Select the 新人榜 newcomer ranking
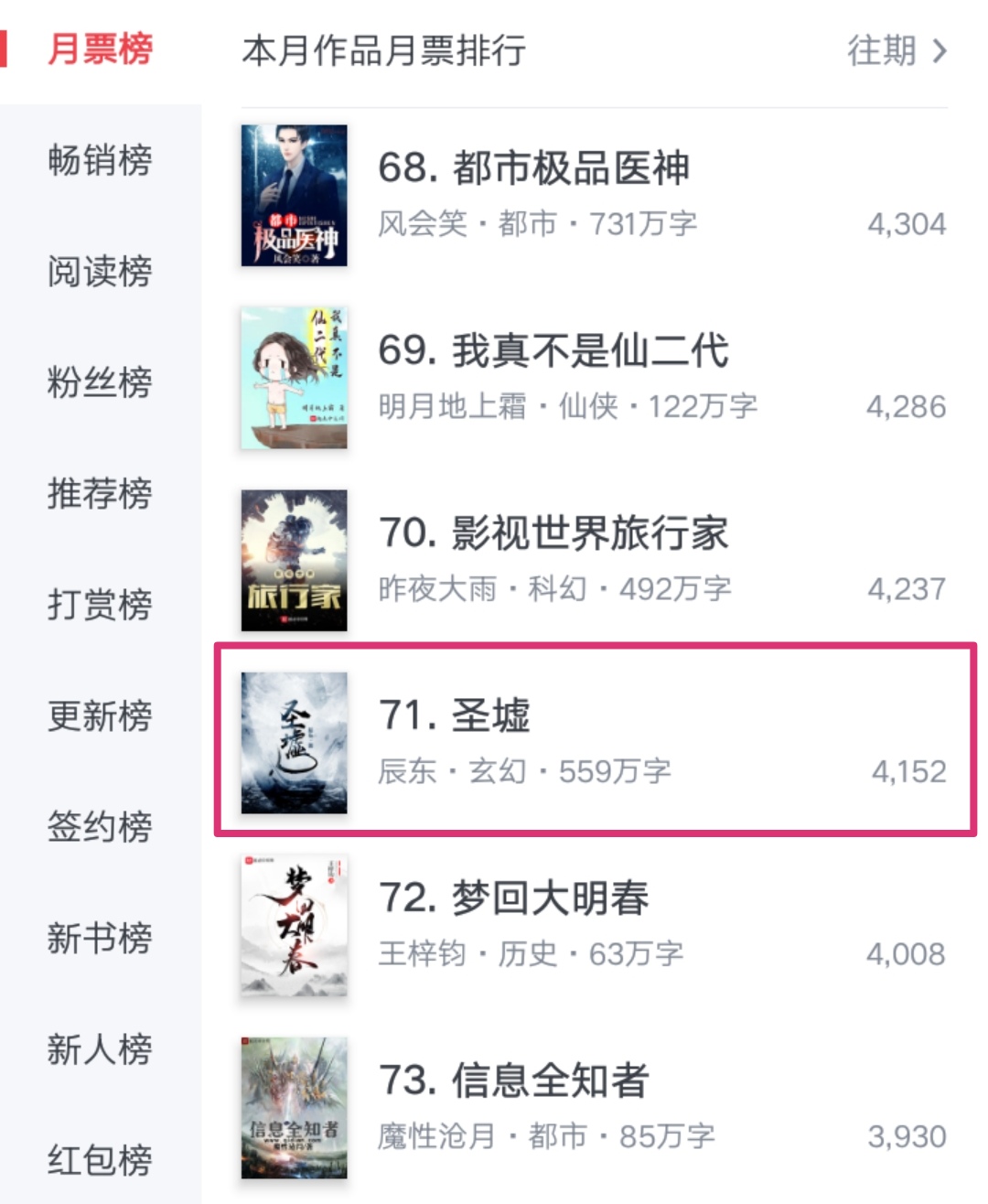 tap(97, 1047)
